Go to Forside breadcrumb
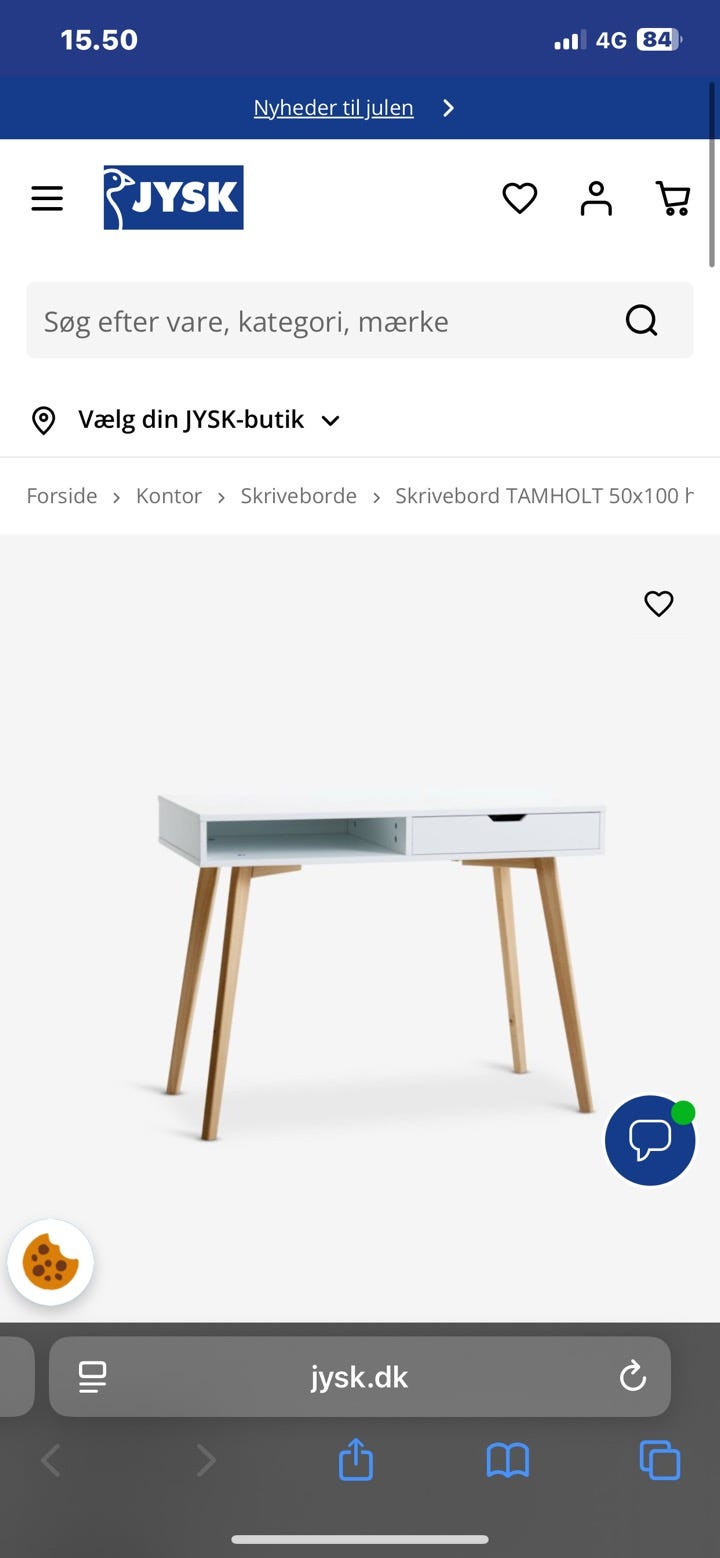Viewport: 720px width, 1558px height. [62, 496]
